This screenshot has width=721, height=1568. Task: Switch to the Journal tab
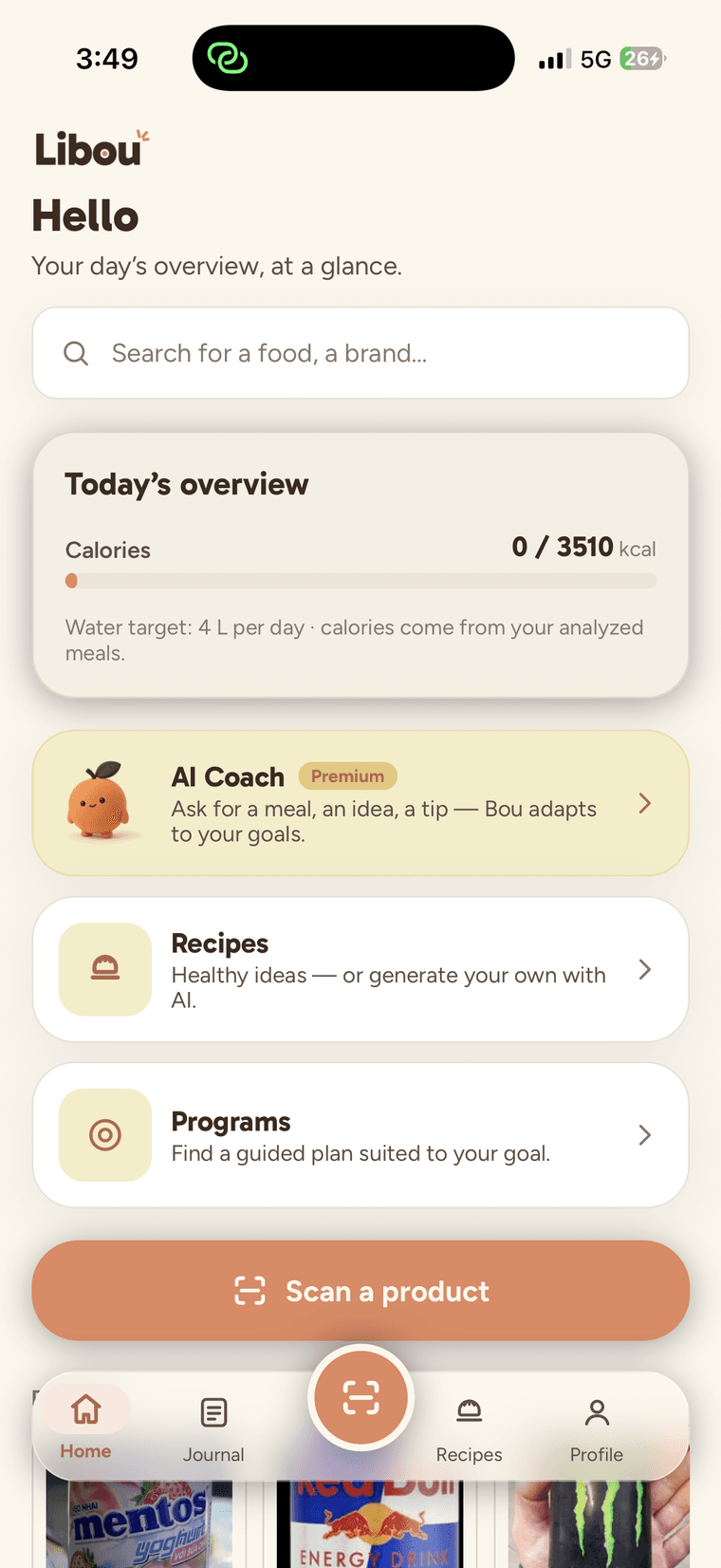[x=213, y=1428]
